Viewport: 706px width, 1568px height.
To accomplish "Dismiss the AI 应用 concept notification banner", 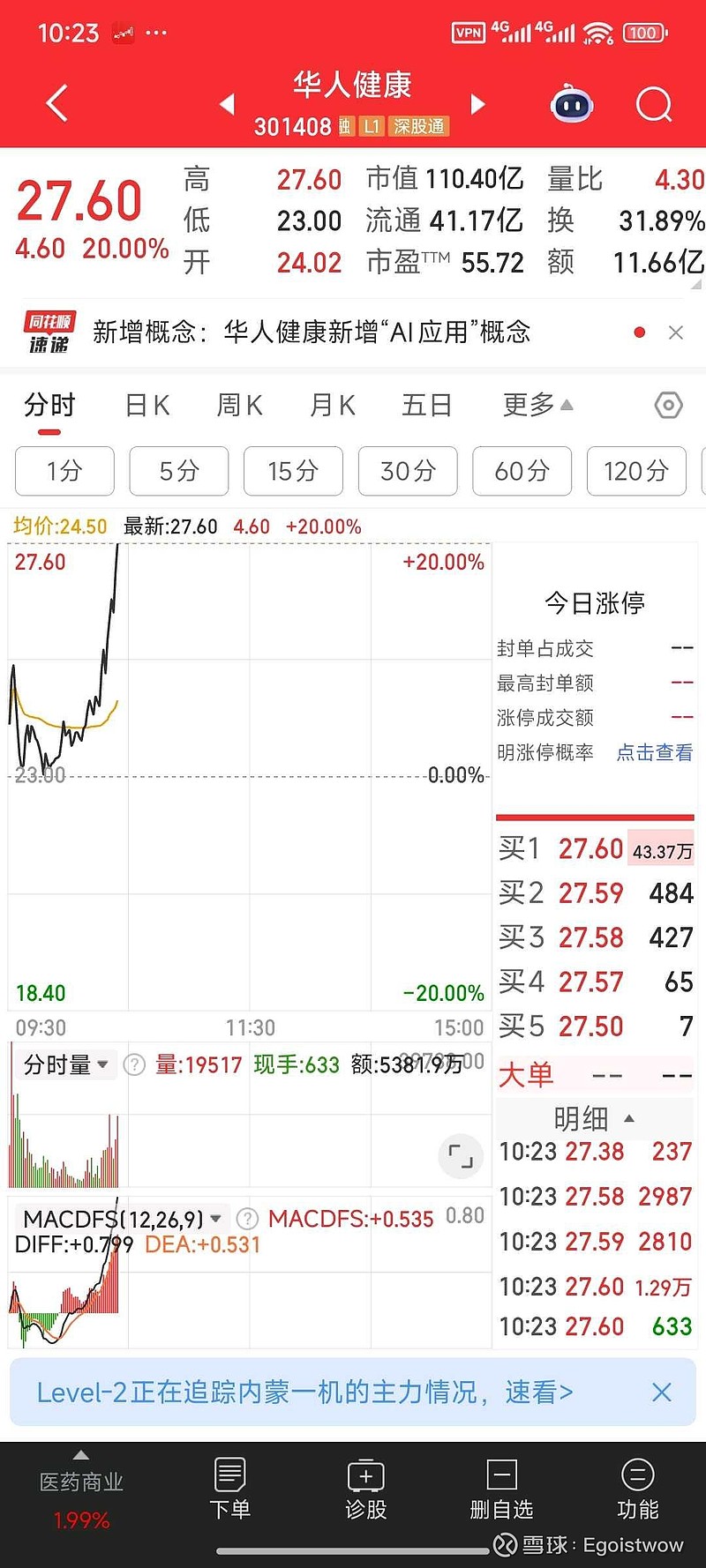I will (676, 332).
